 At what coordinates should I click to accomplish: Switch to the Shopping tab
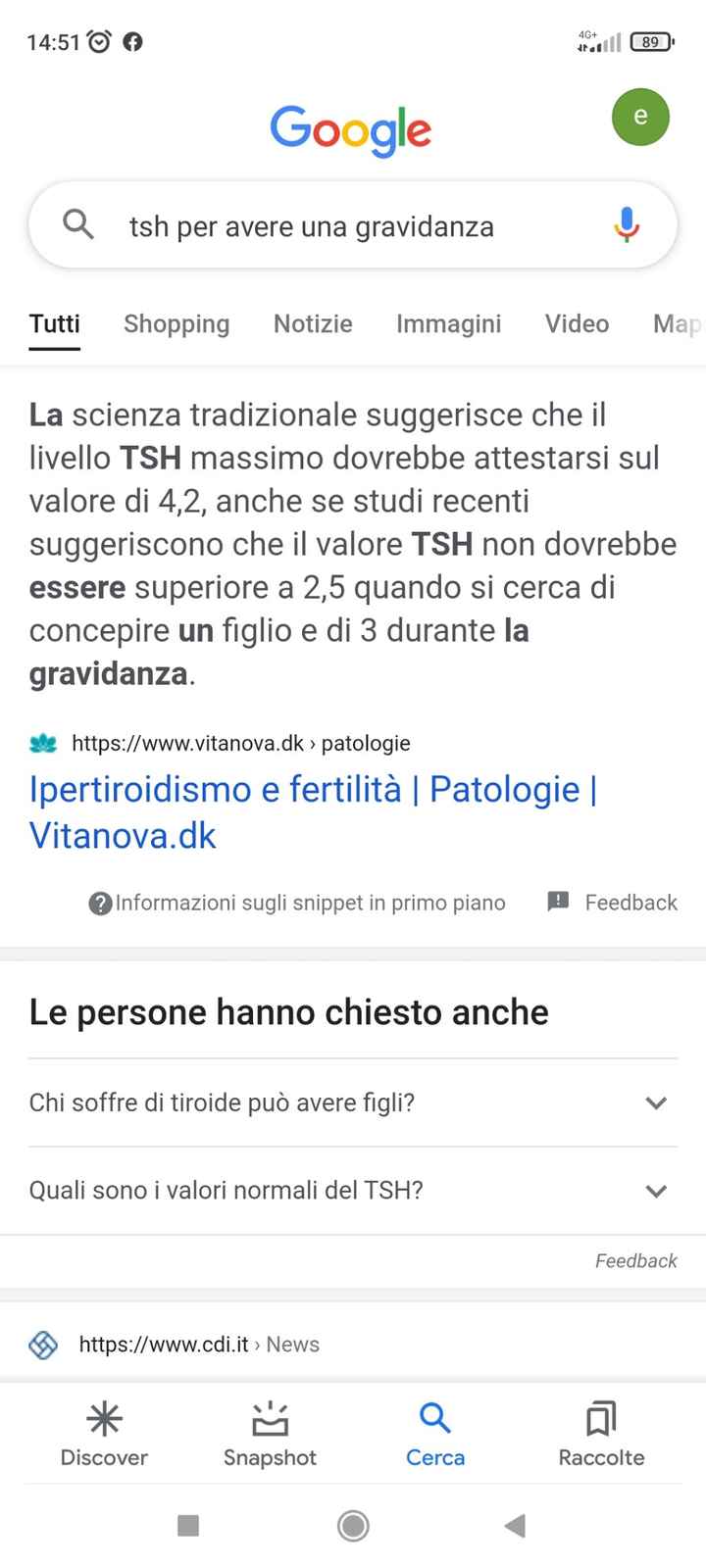click(176, 323)
